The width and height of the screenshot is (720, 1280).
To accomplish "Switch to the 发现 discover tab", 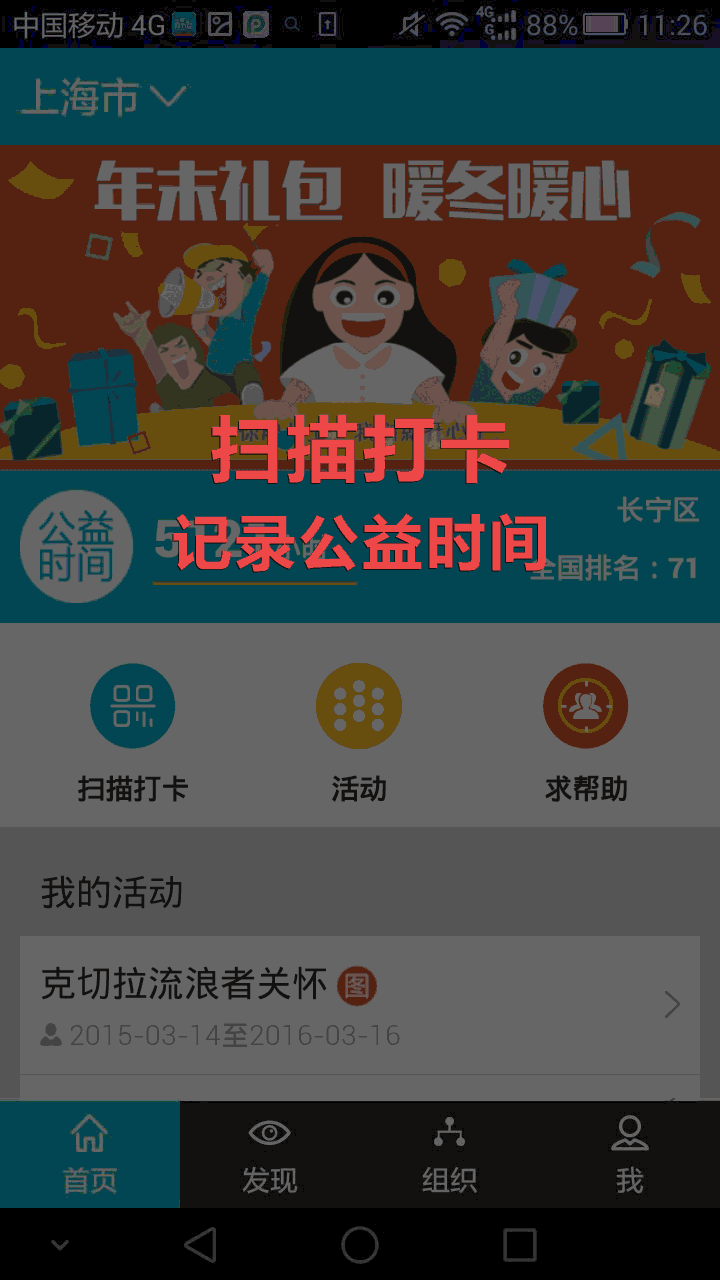I will pyautogui.click(x=270, y=1155).
